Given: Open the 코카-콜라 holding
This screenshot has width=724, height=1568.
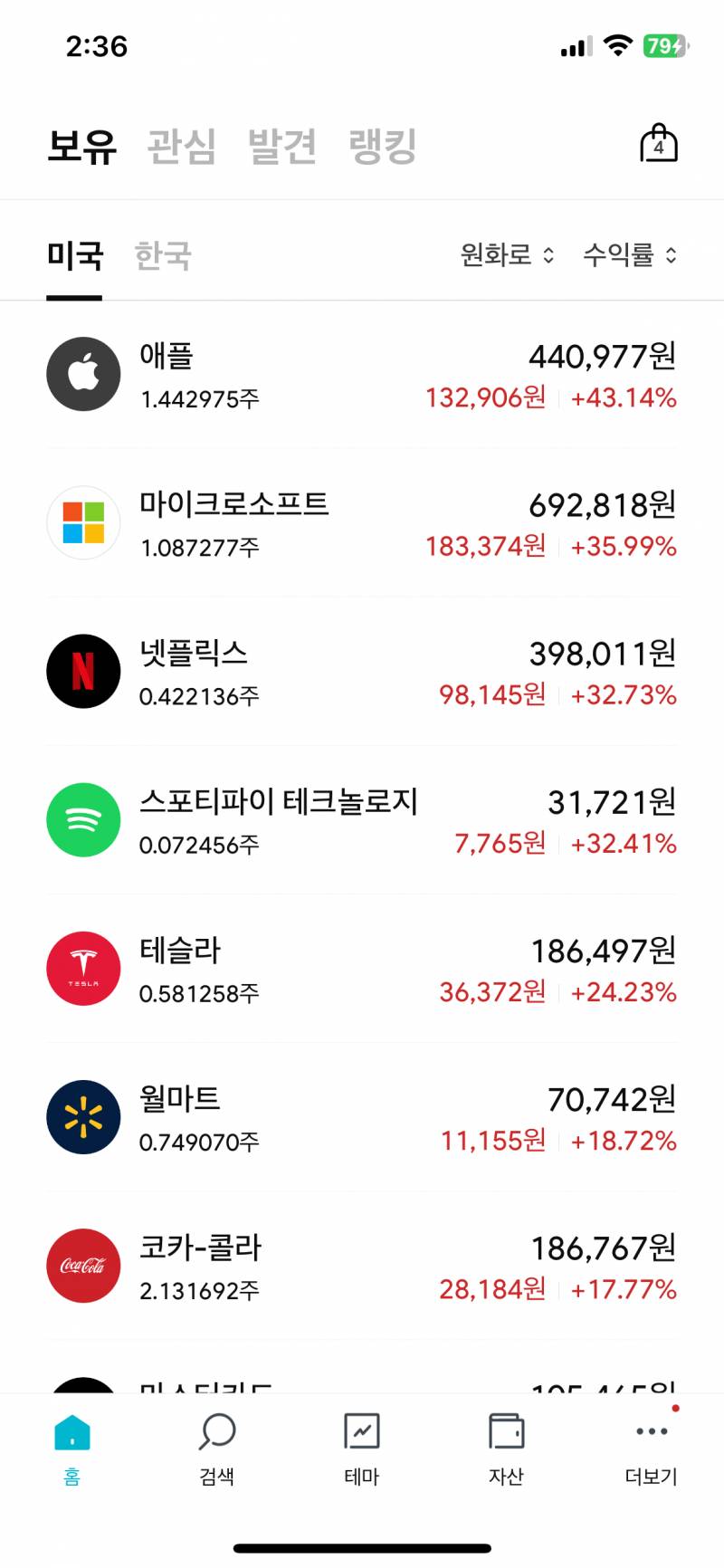Looking at the screenshot, I should (362, 1265).
